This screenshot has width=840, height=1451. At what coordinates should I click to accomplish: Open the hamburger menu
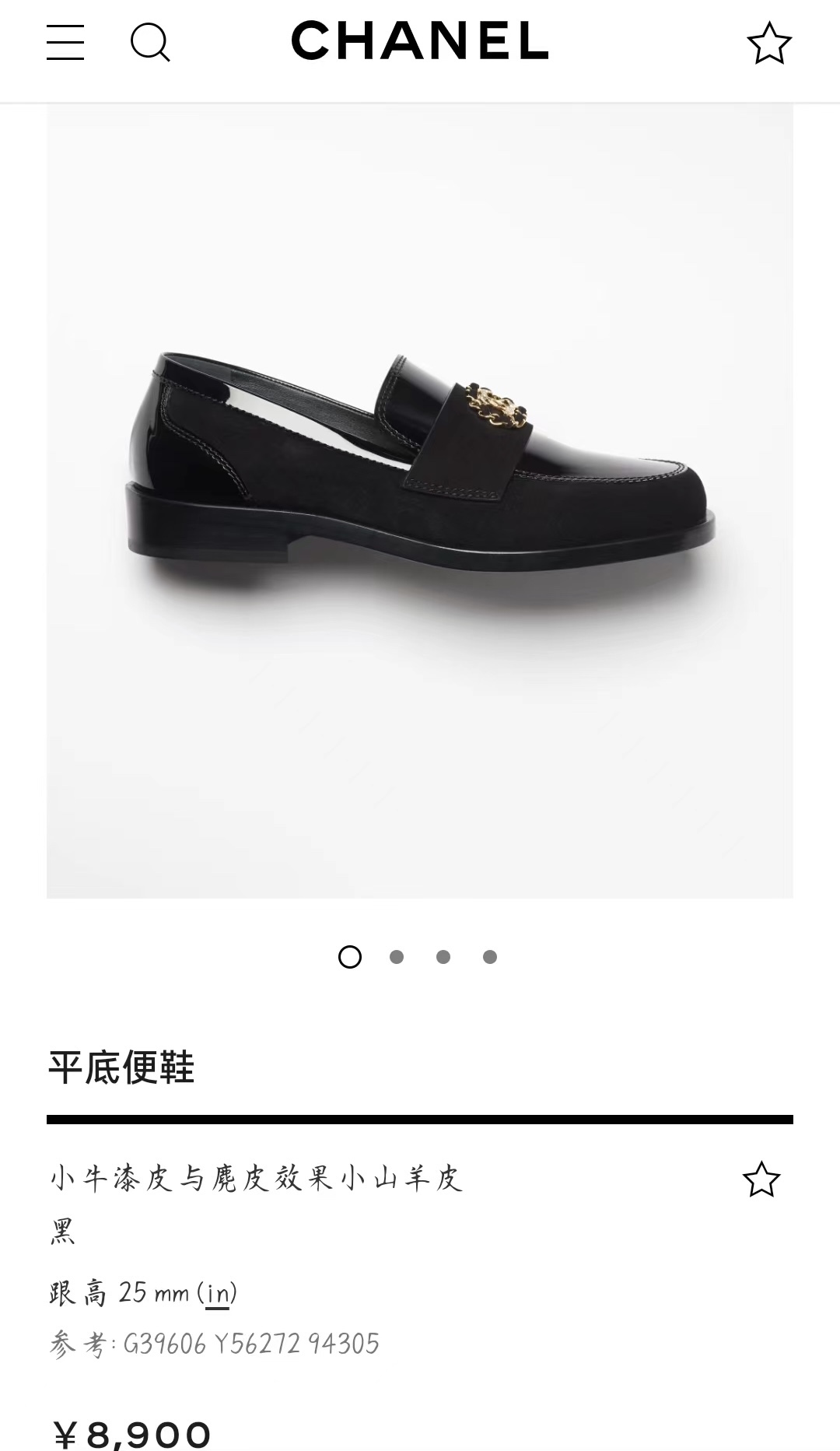point(65,42)
